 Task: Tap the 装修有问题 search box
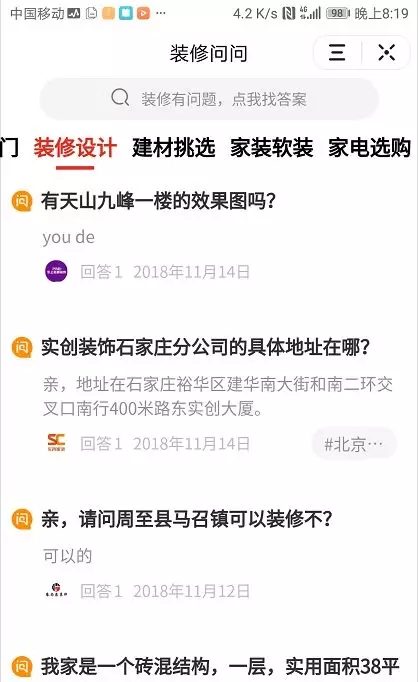click(x=209, y=99)
